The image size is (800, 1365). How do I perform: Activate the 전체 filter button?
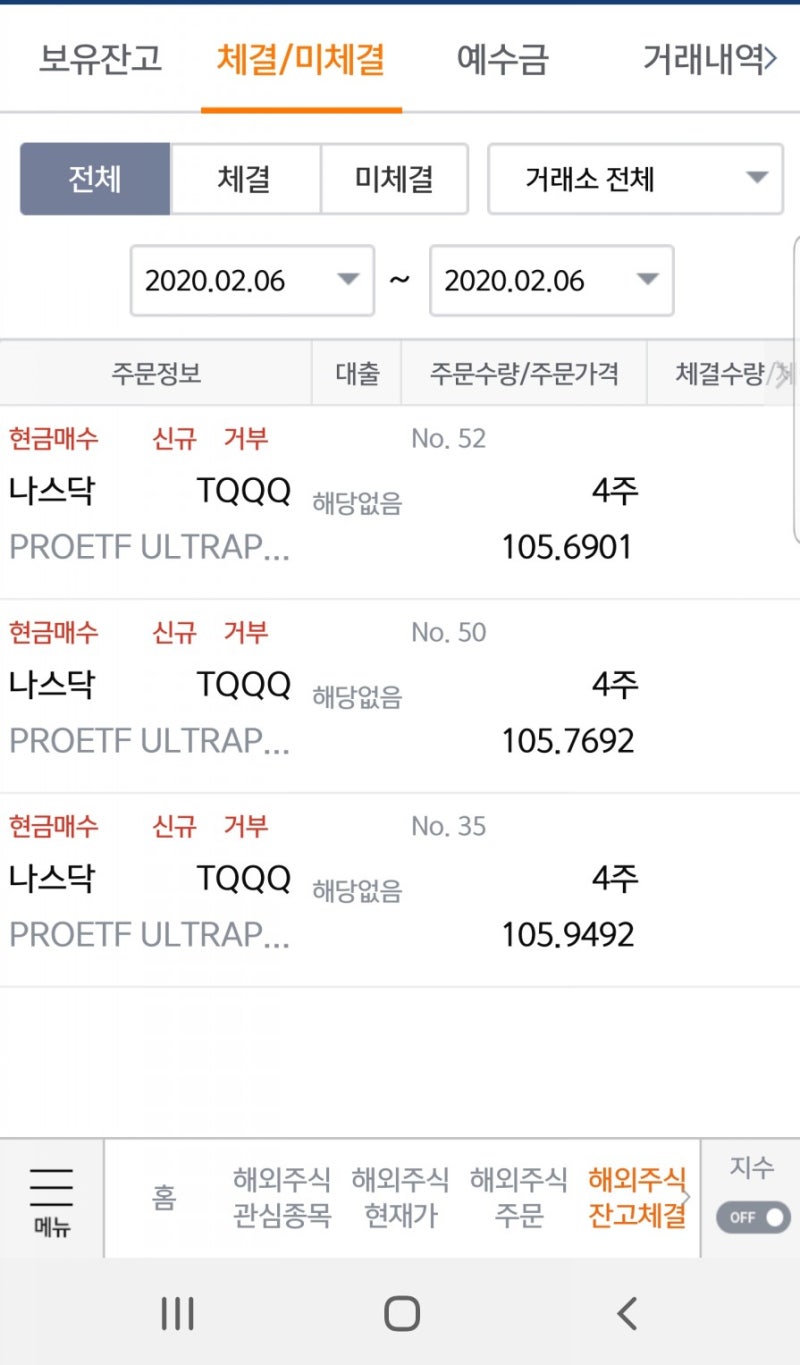[x=95, y=179]
